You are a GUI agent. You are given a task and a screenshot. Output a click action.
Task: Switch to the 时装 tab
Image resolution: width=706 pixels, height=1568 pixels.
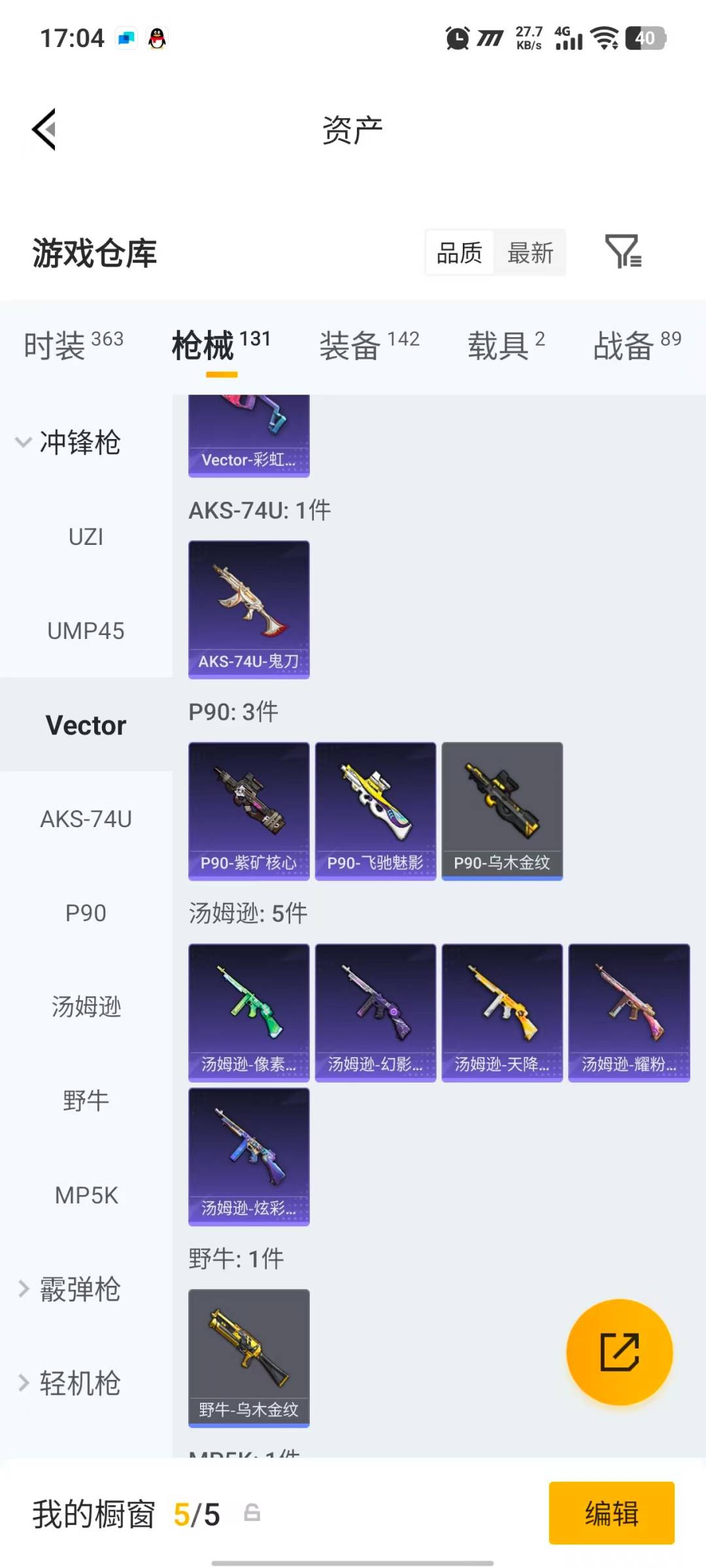[x=73, y=345]
